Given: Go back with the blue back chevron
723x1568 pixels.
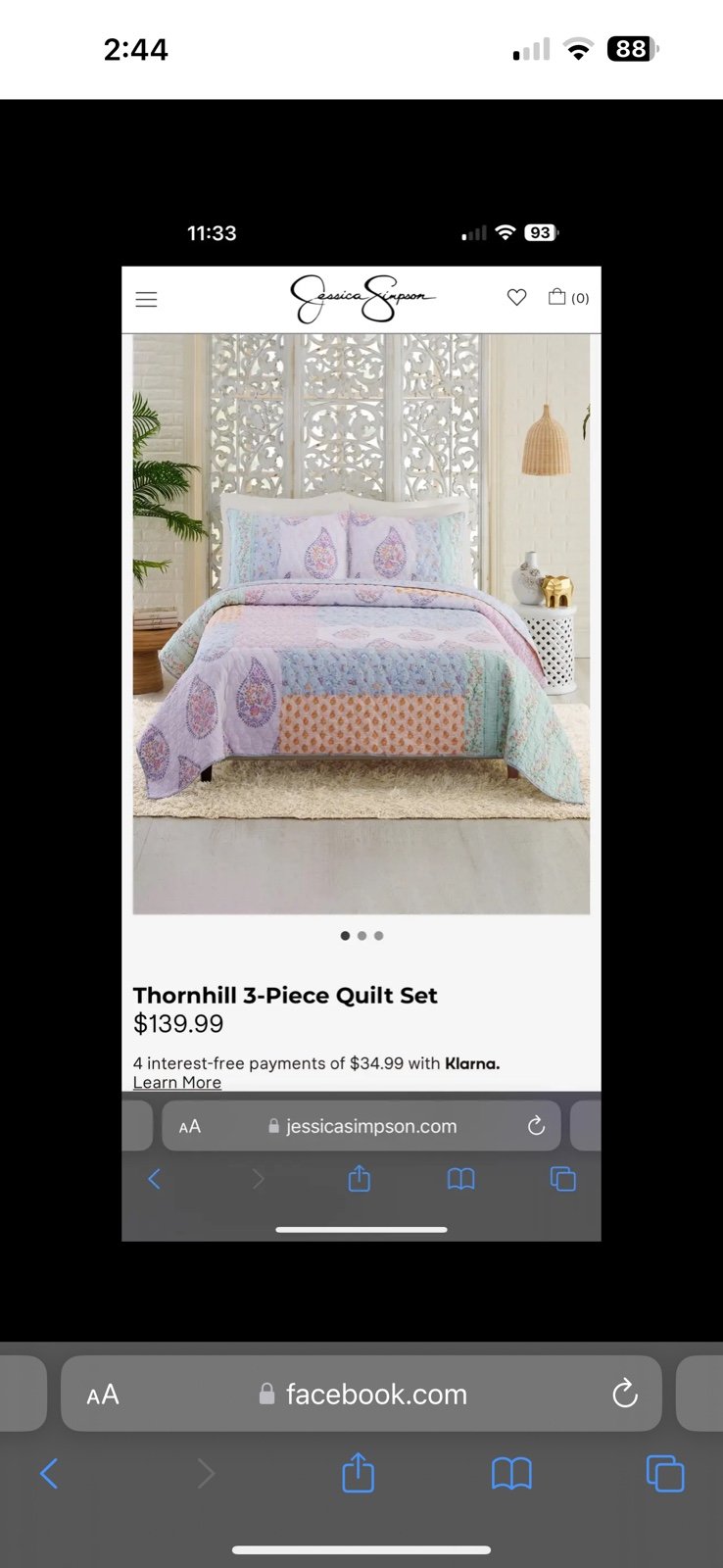Looking at the screenshot, I should point(49,1473).
